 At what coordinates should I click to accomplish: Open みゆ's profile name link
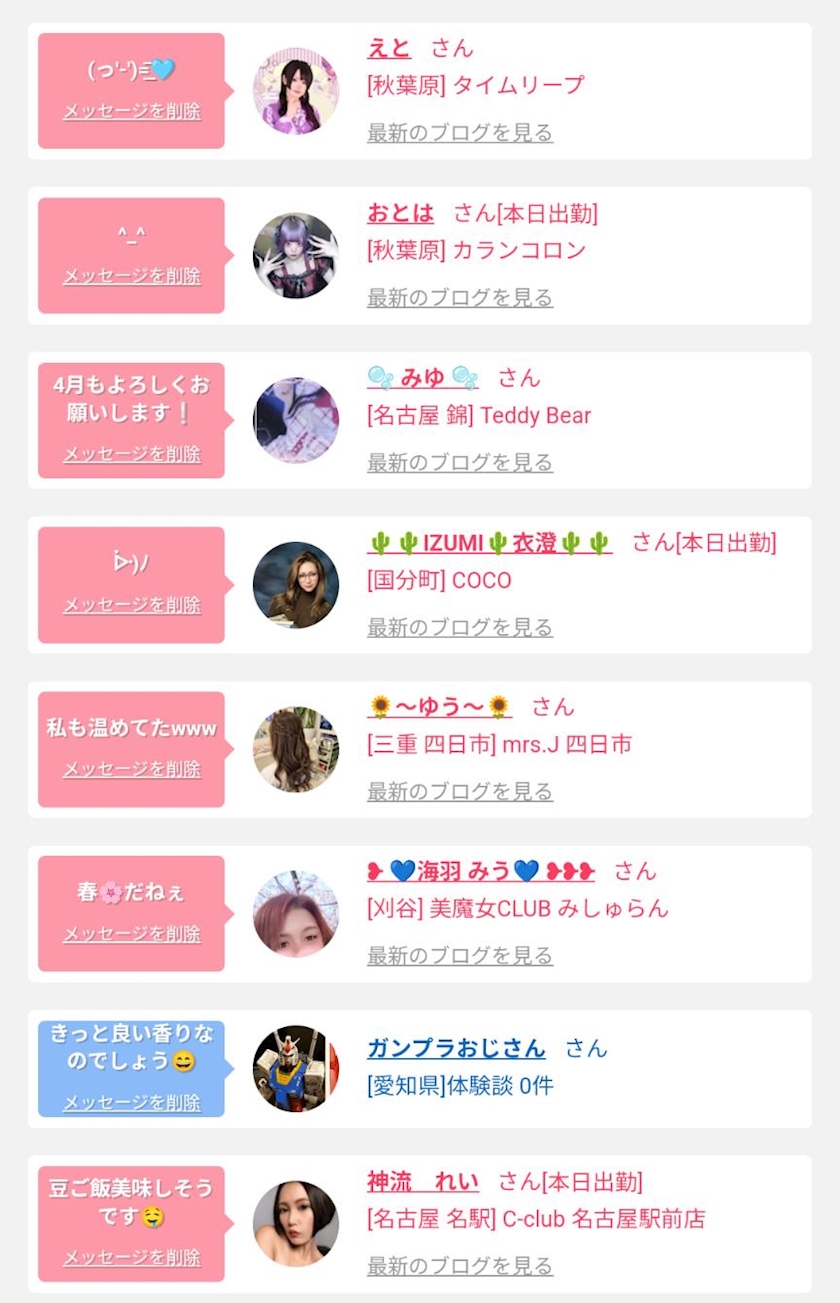coord(423,378)
